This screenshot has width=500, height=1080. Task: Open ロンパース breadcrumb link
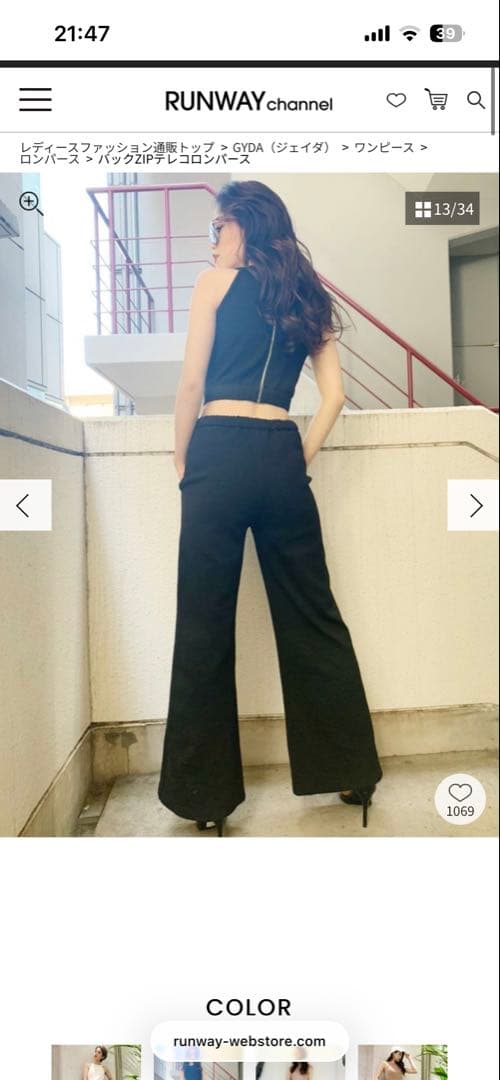coord(50,159)
